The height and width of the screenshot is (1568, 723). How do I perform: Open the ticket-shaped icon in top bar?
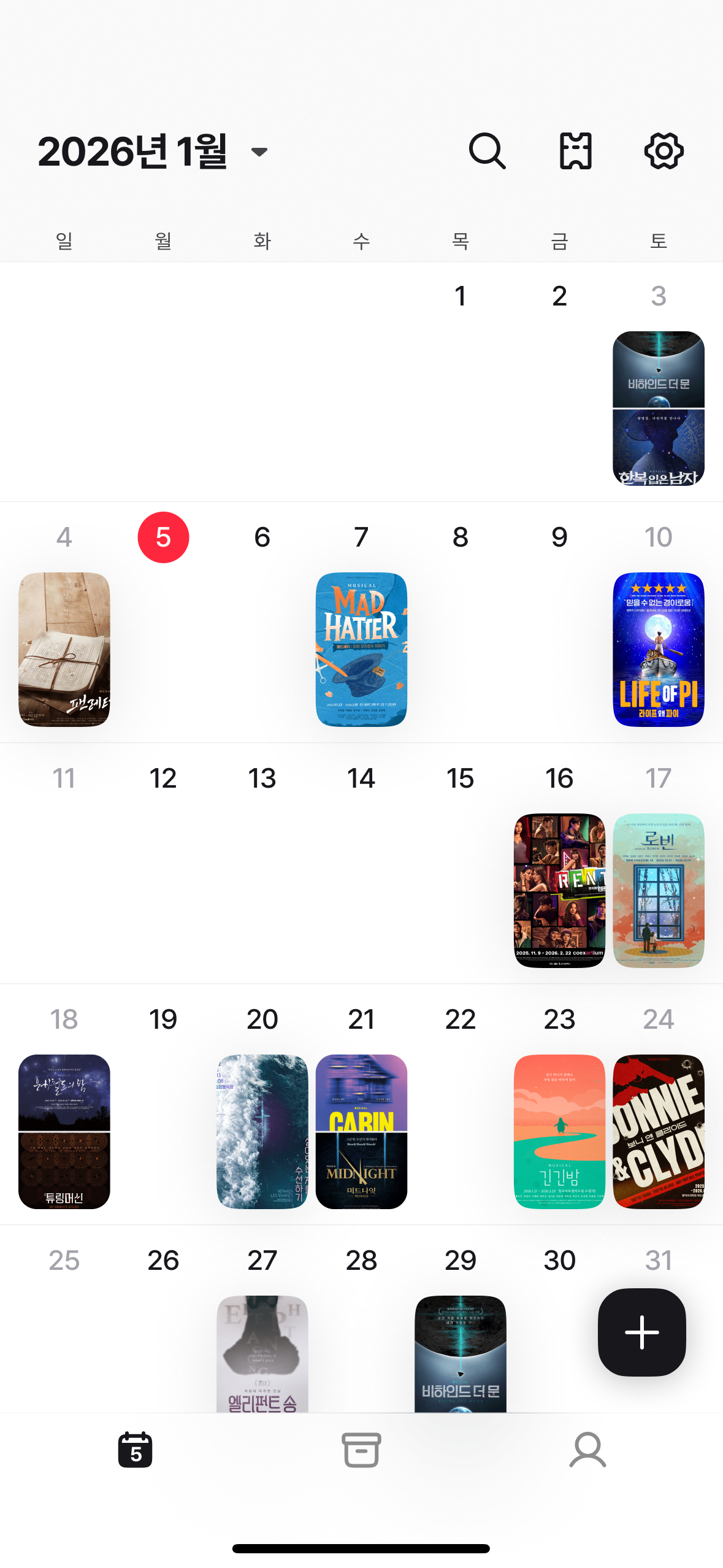pyautogui.click(x=575, y=151)
